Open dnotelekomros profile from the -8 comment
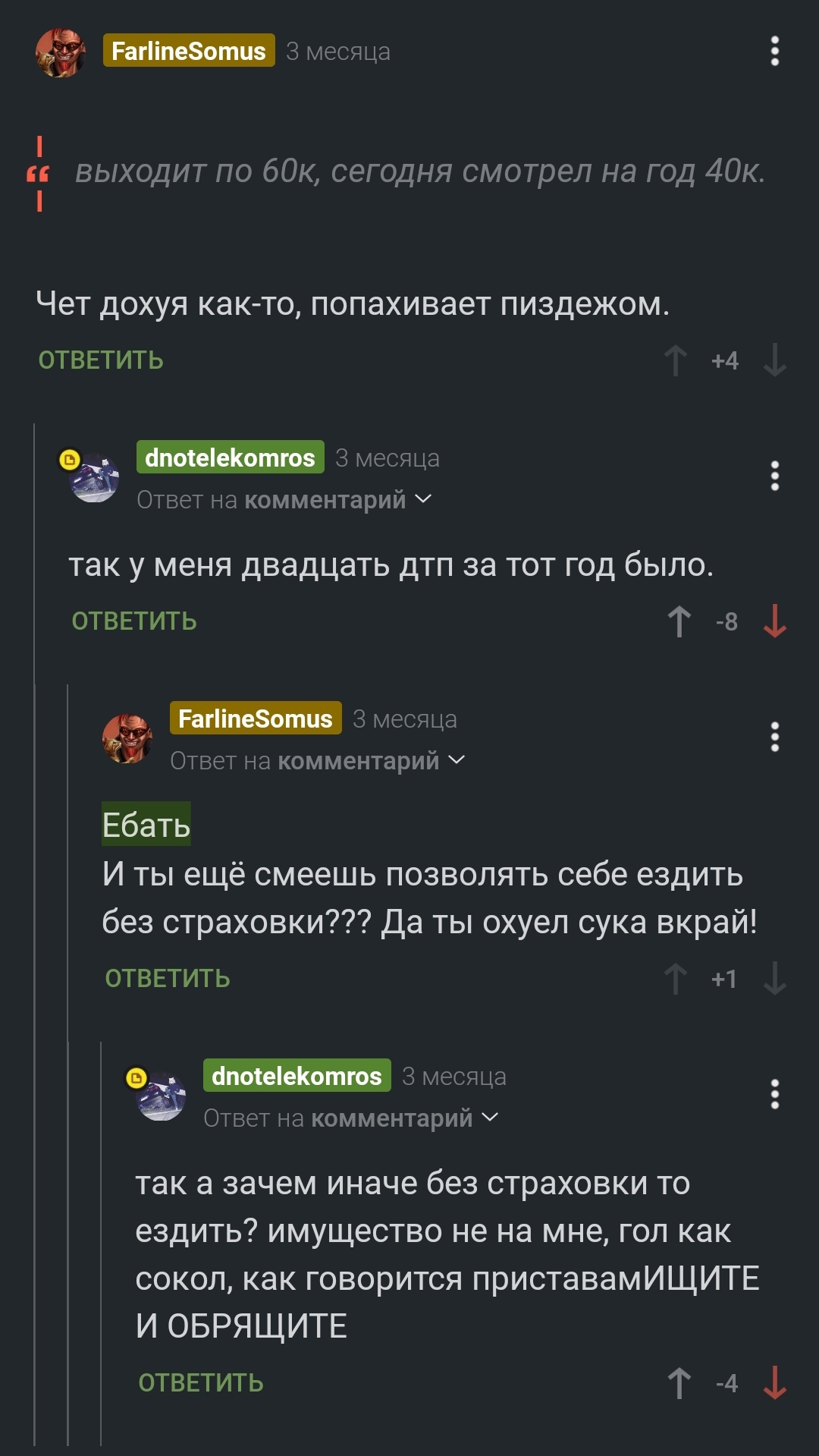This screenshot has width=819, height=1456. pyautogui.click(x=230, y=458)
